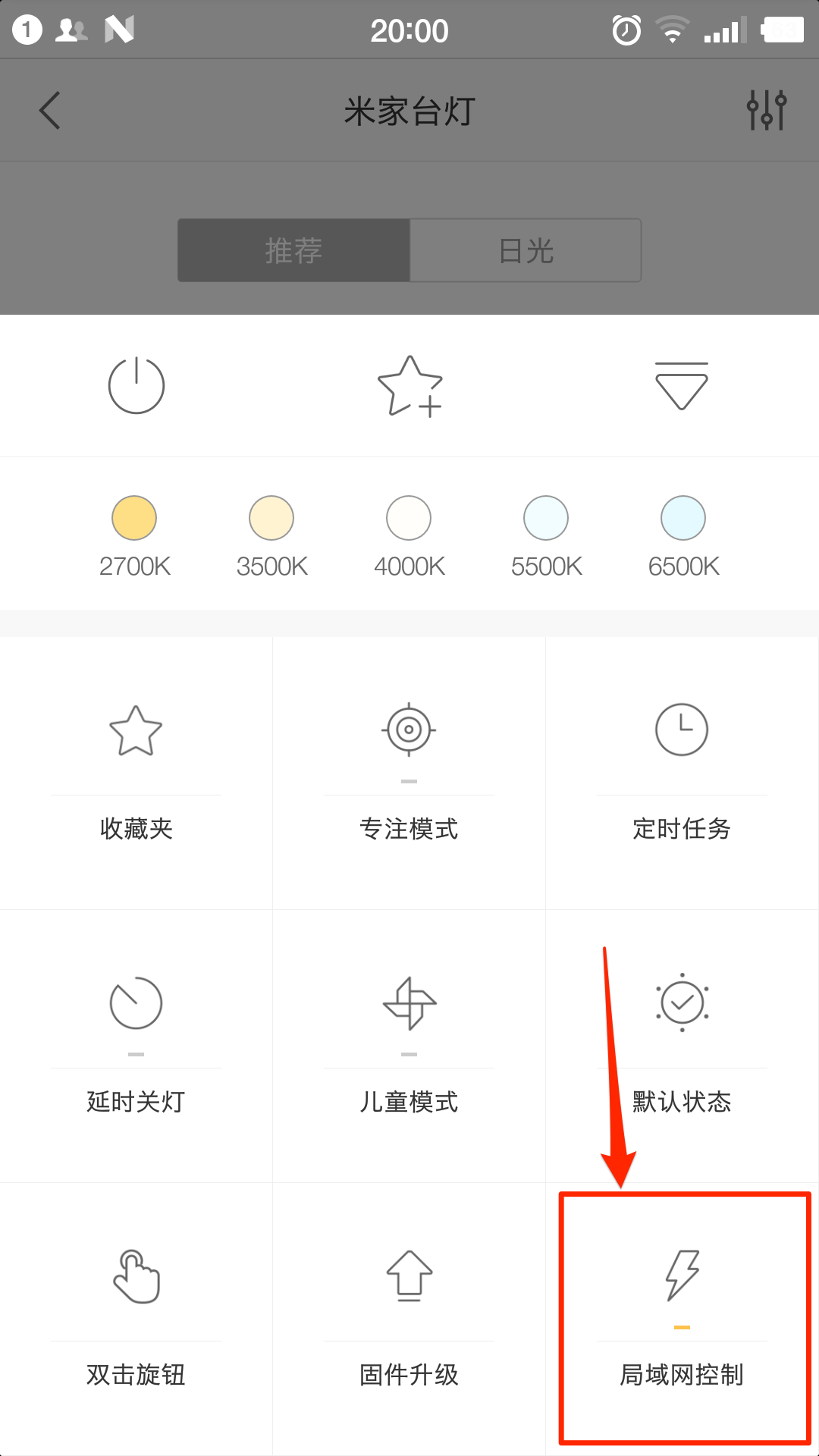This screenshot has width=819, height=1456.
Task: Pick the 5500K color temperature
Action: tap(546, 535)
